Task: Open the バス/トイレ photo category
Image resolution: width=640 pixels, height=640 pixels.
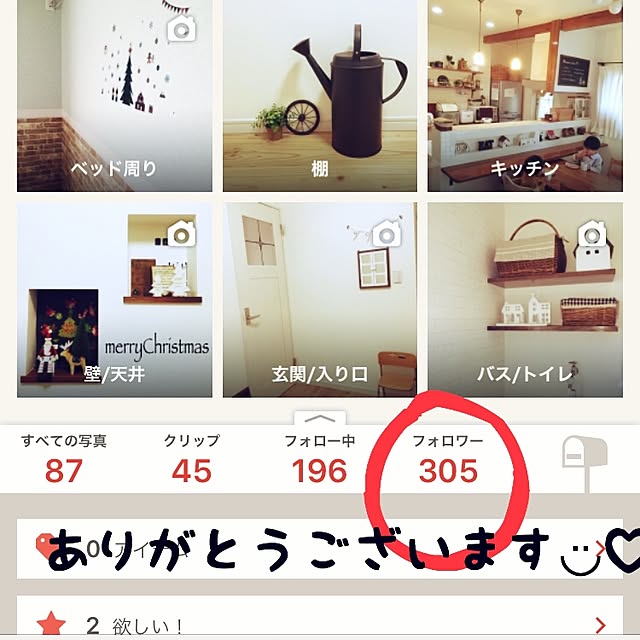Action: click(524, 300)
